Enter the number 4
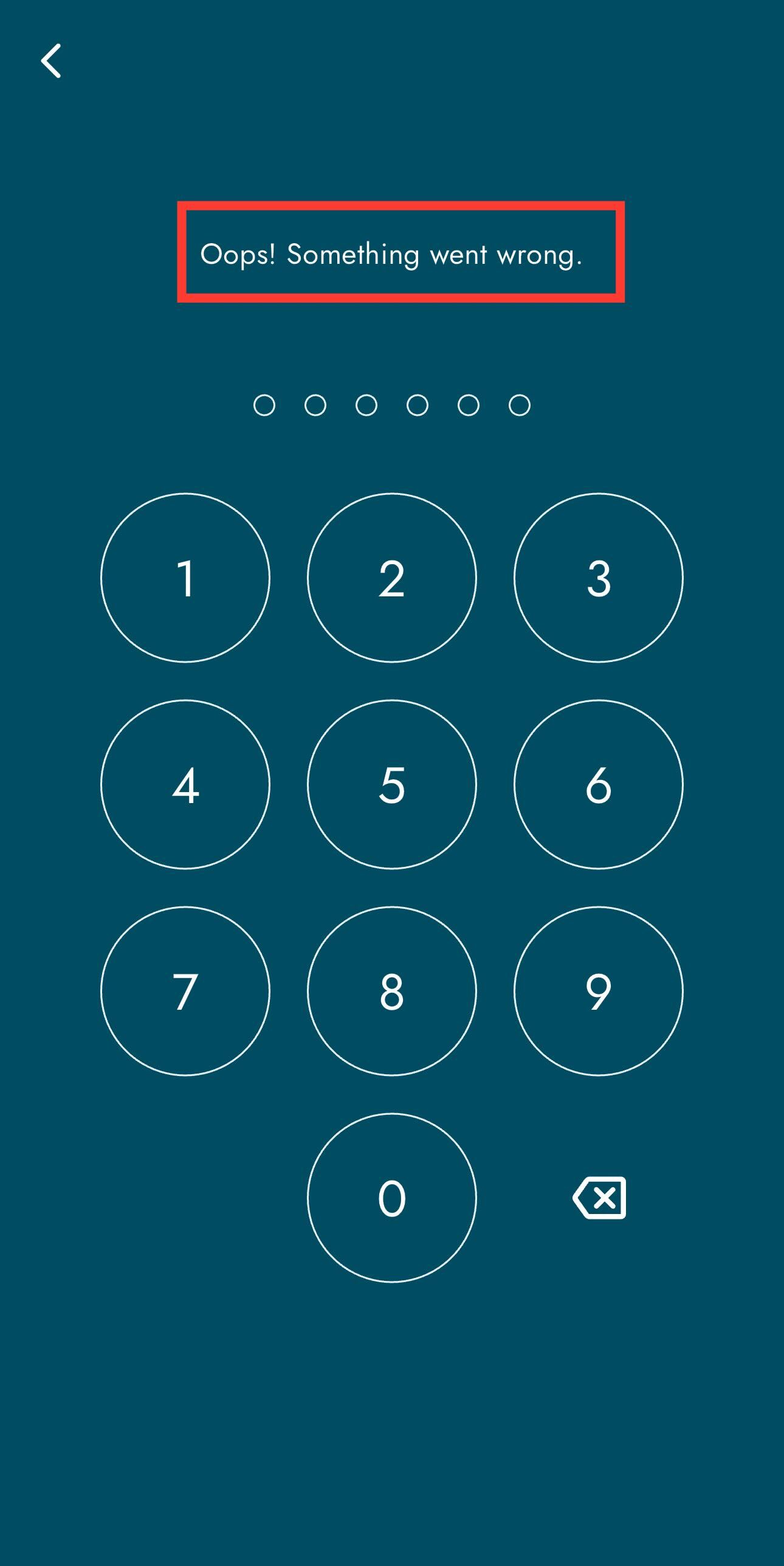This screenshot has height=1566, width=784. tap(185, 784)
